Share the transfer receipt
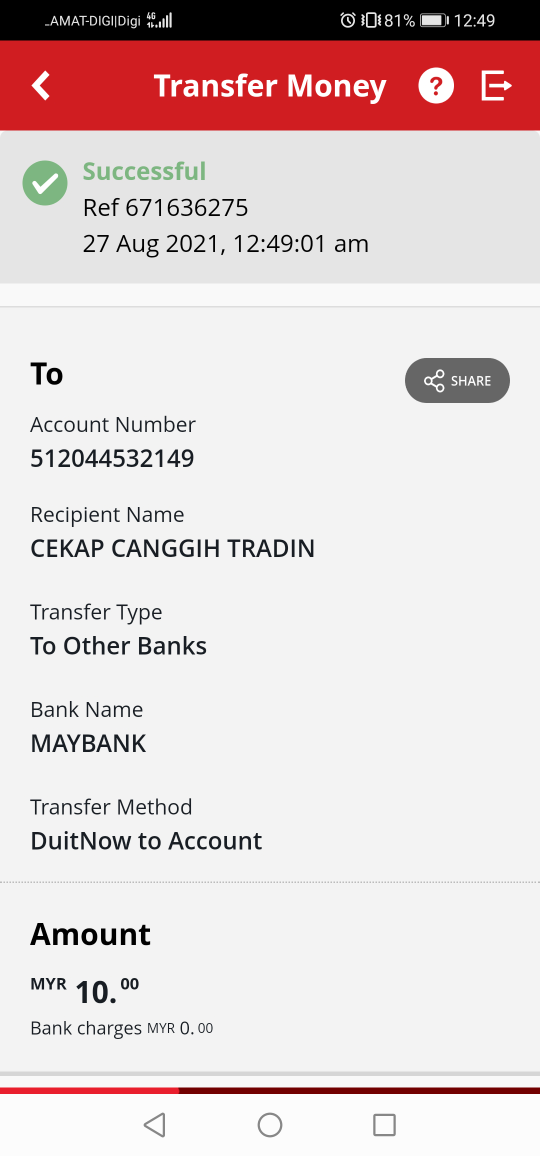 pyautogui.click(x=457, y=380)
